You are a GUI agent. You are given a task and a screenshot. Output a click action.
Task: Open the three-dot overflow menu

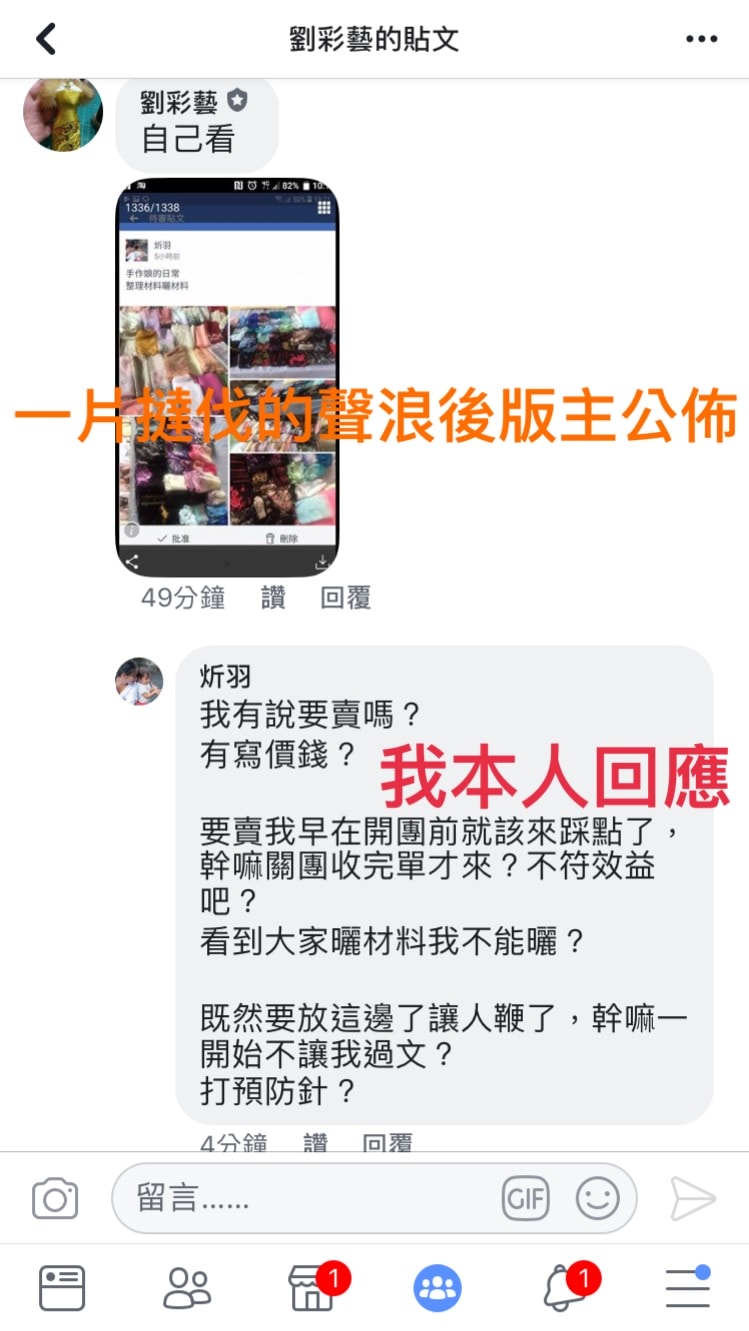[701, 39]
